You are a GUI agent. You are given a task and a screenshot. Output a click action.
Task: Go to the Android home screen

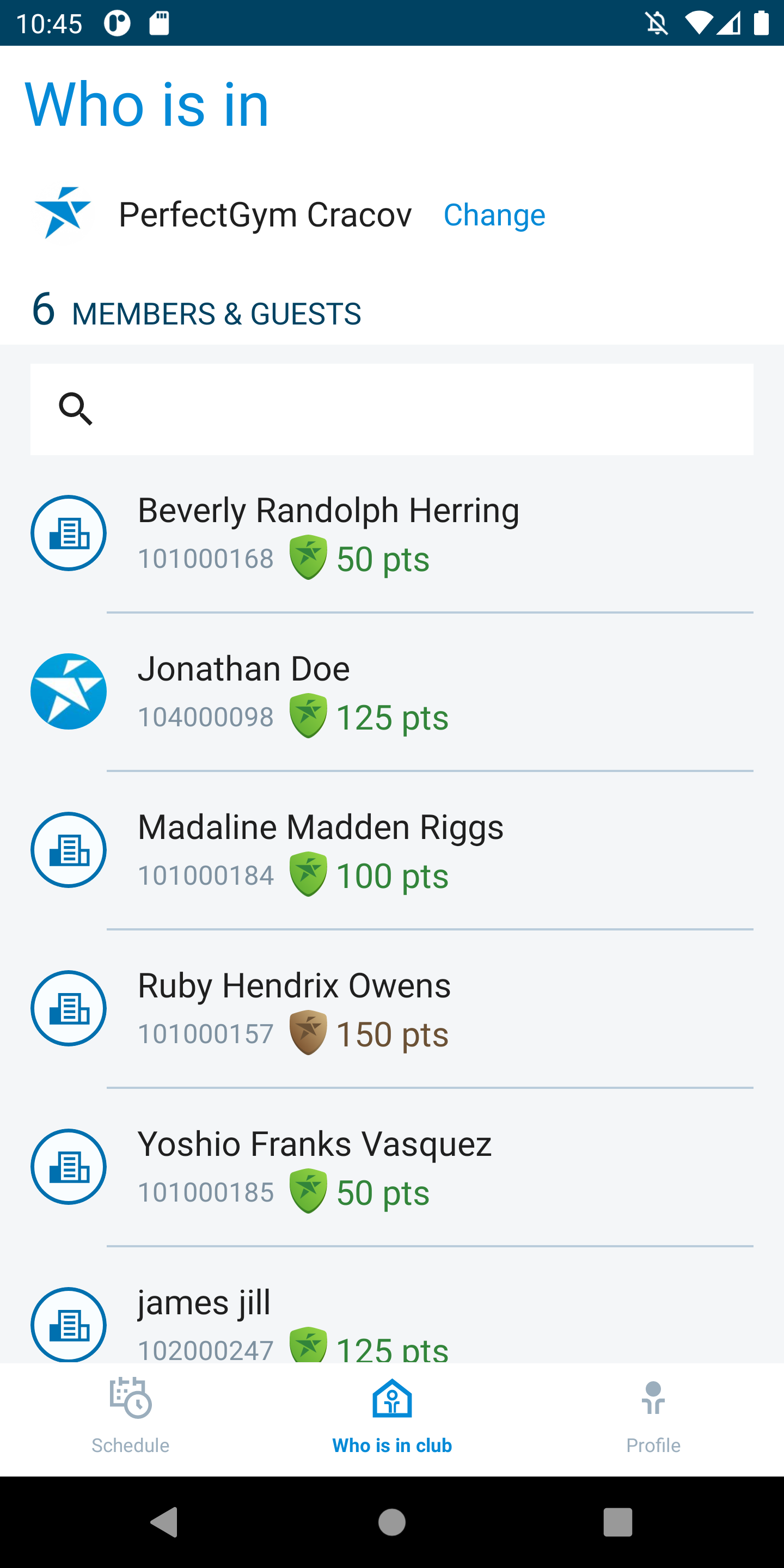pyautogui.click(x=392, y=1522)
